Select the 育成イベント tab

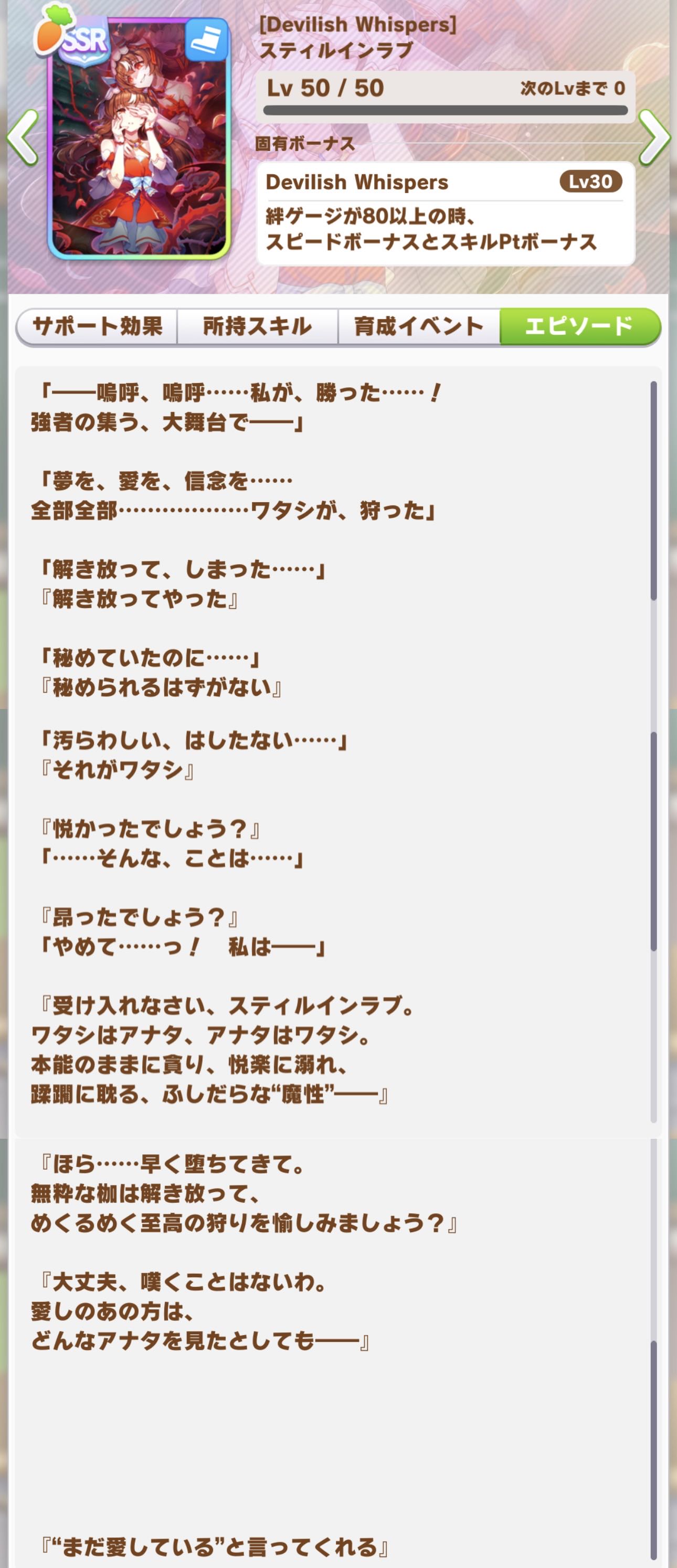point(419,327)
